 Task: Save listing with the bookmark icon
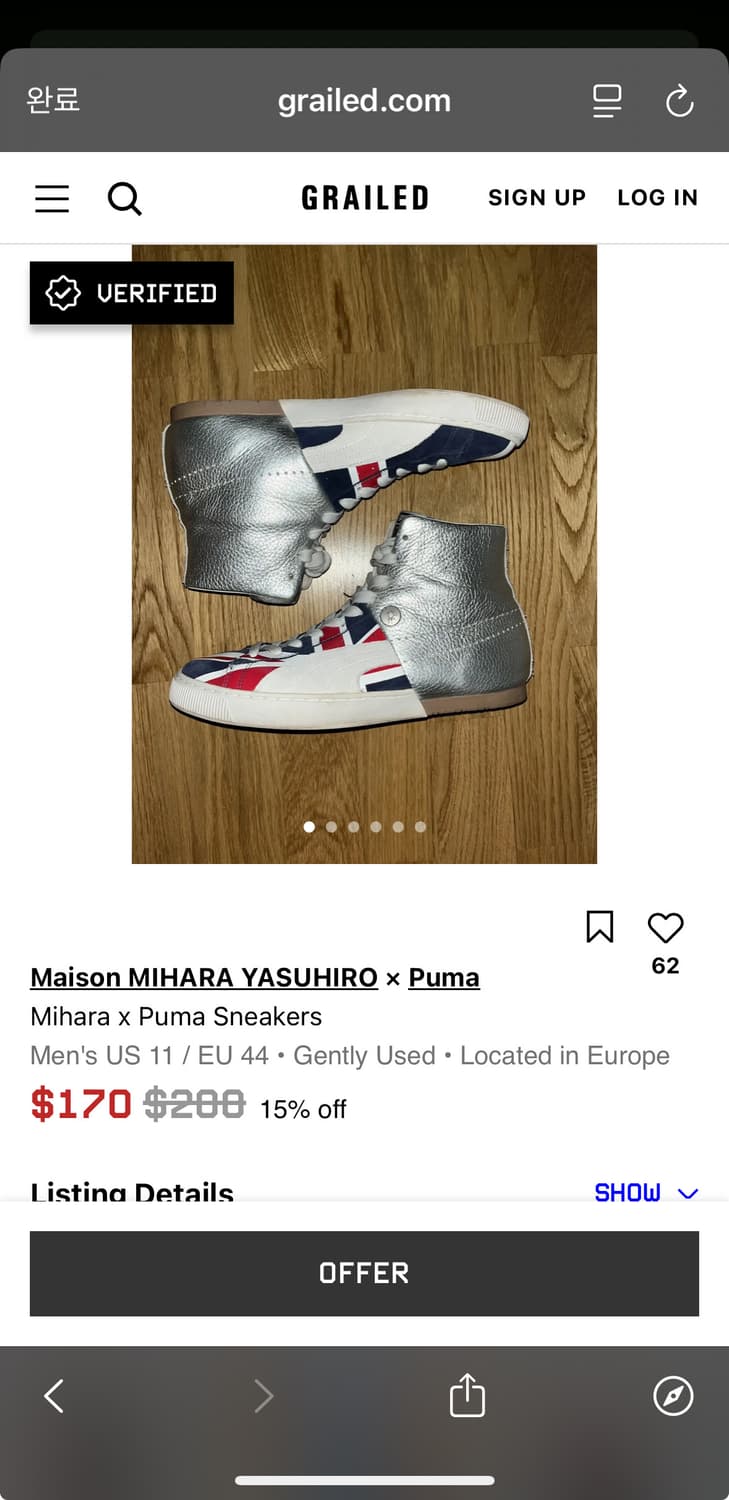tap(599, 928)
